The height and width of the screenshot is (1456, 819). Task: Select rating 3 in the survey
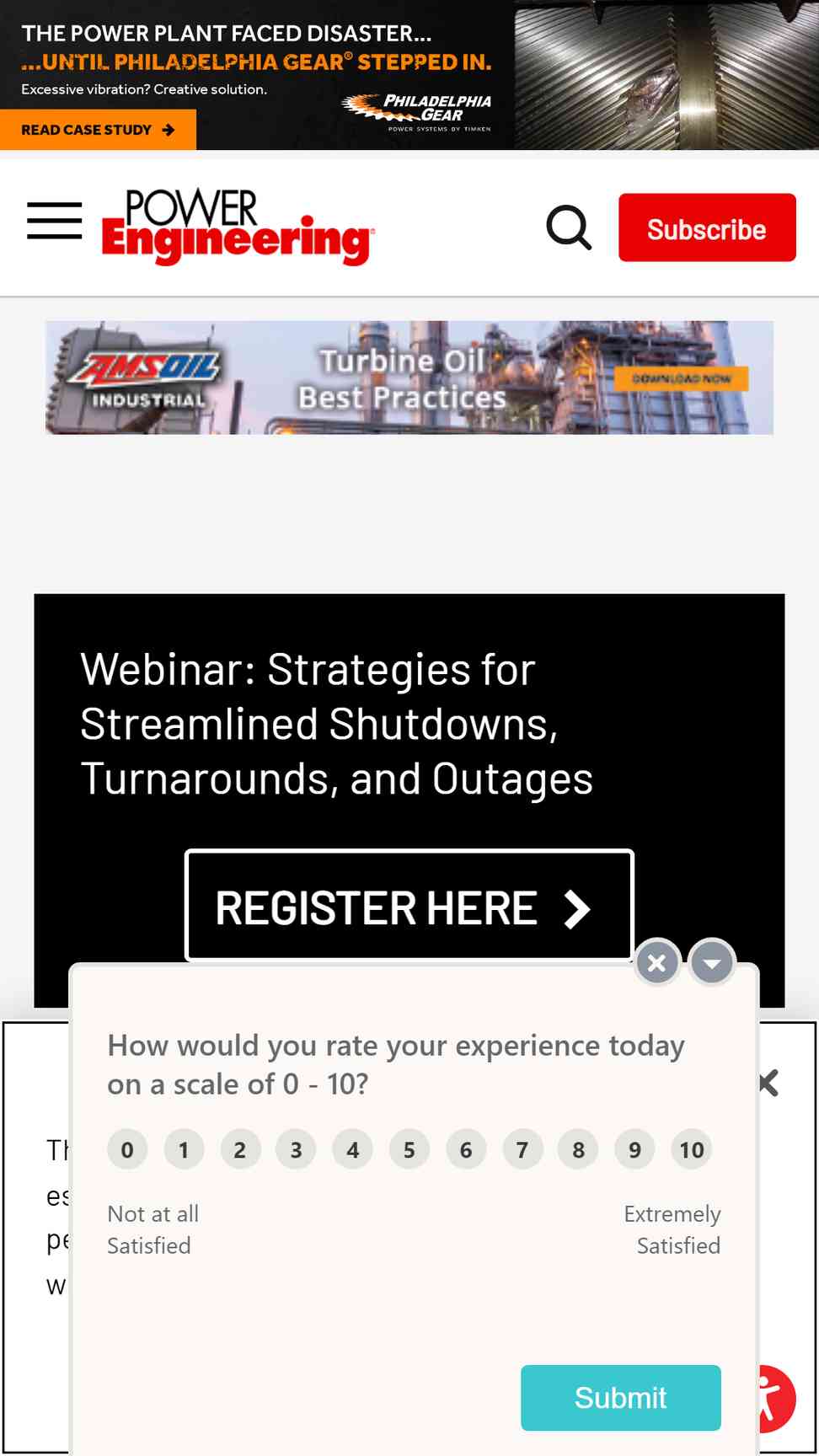tap(296, 1149)
